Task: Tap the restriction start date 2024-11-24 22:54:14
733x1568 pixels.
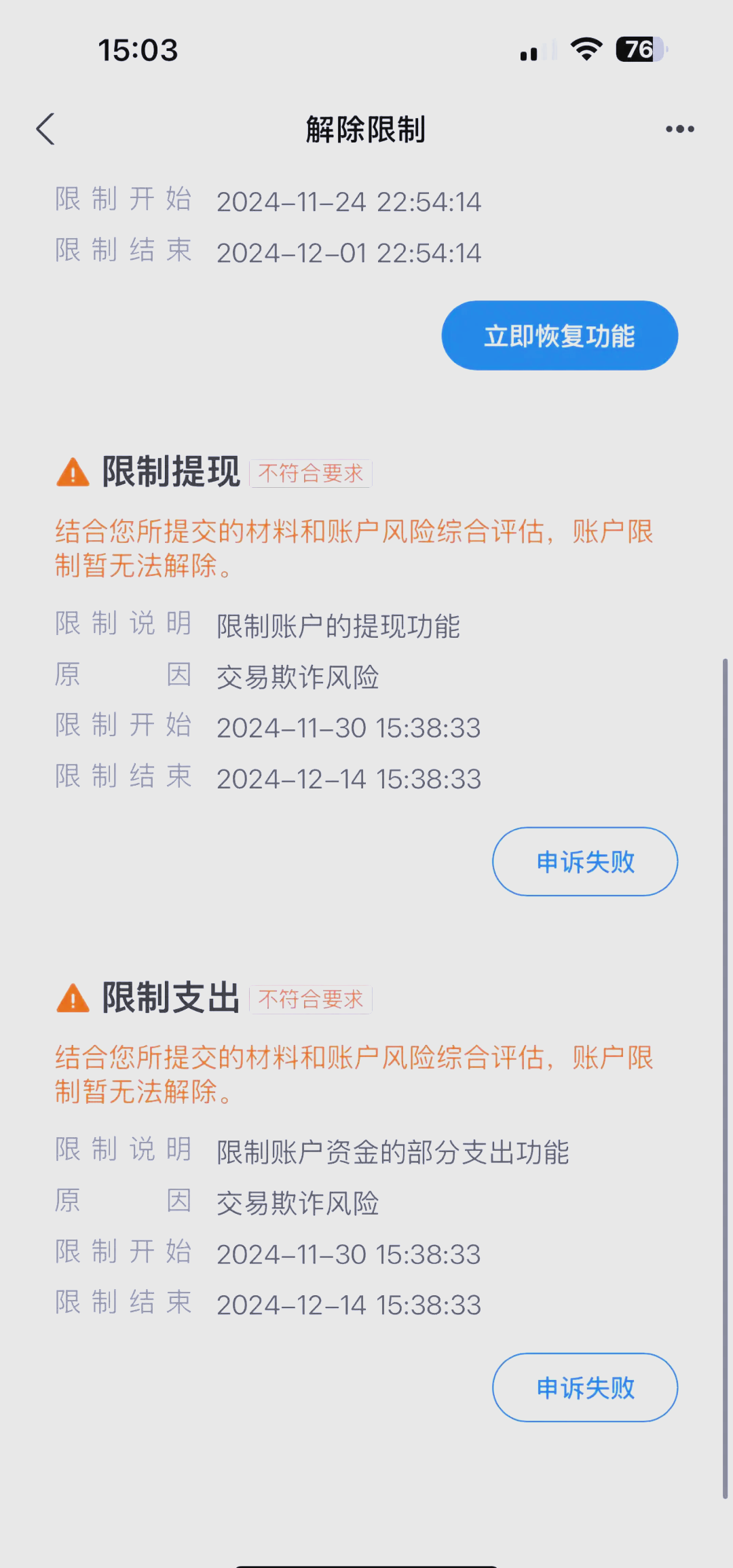Action: [x=348, y=200]
